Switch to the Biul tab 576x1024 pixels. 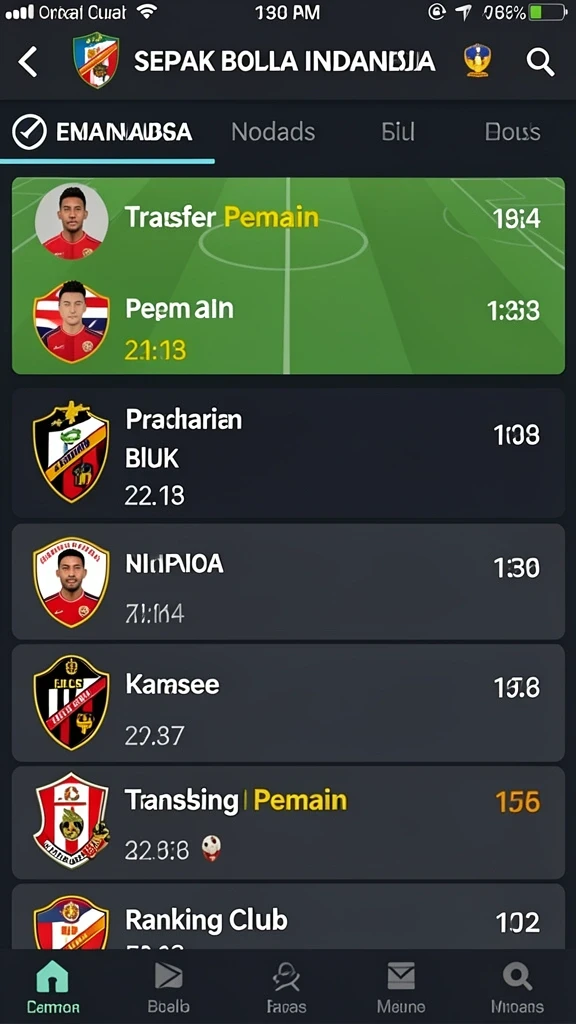(398, 133)
